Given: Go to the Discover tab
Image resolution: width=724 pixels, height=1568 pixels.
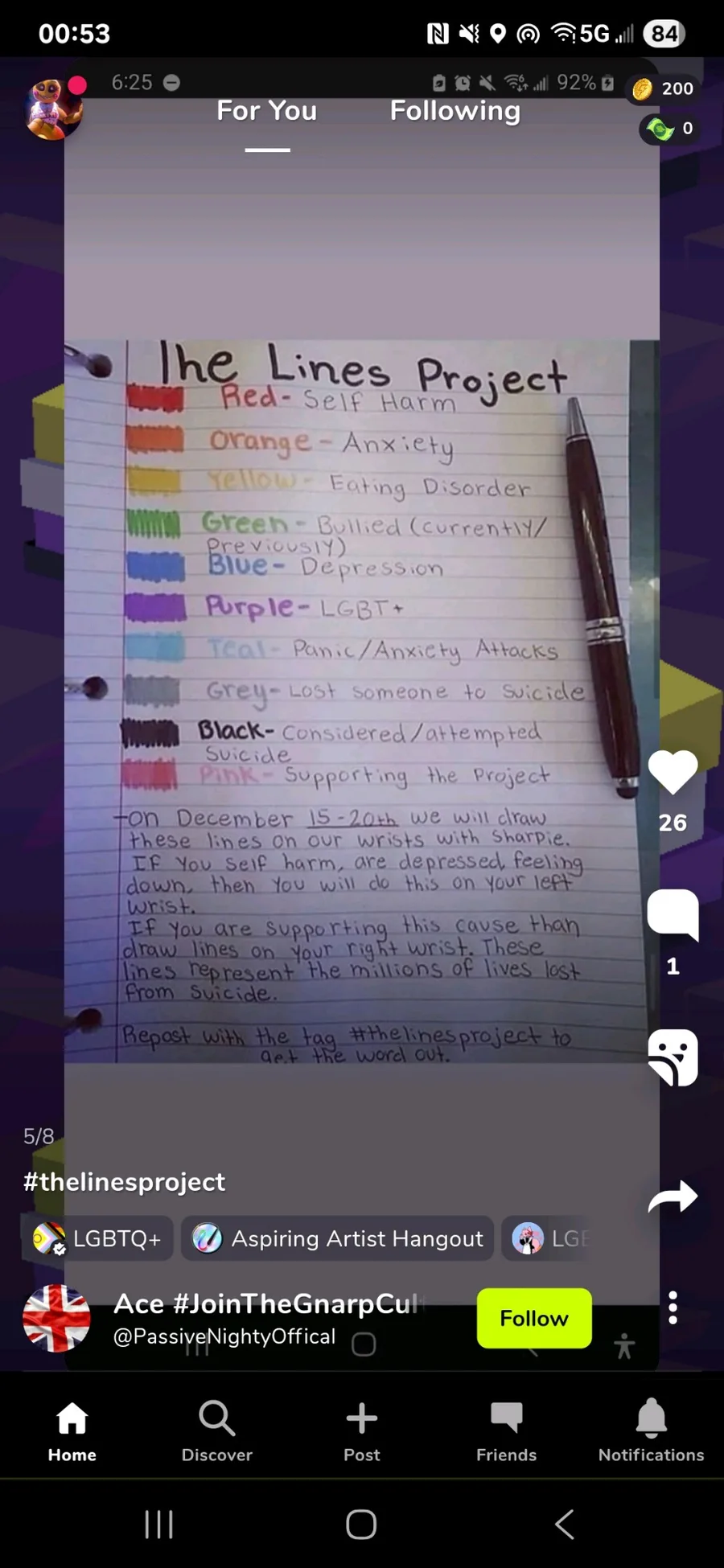Looking at the screenshot, I should click(216, 1431).
